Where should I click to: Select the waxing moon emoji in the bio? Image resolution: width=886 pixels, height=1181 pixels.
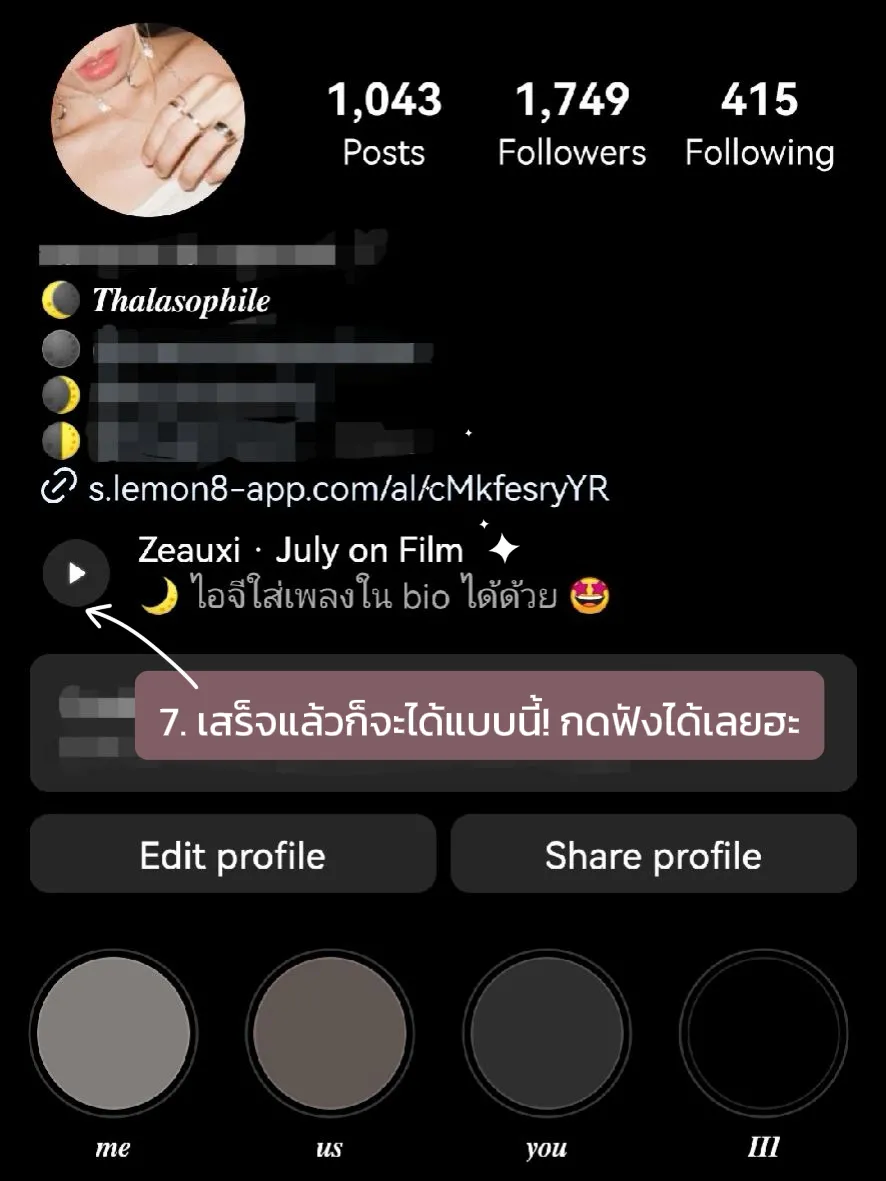point(62,395)
